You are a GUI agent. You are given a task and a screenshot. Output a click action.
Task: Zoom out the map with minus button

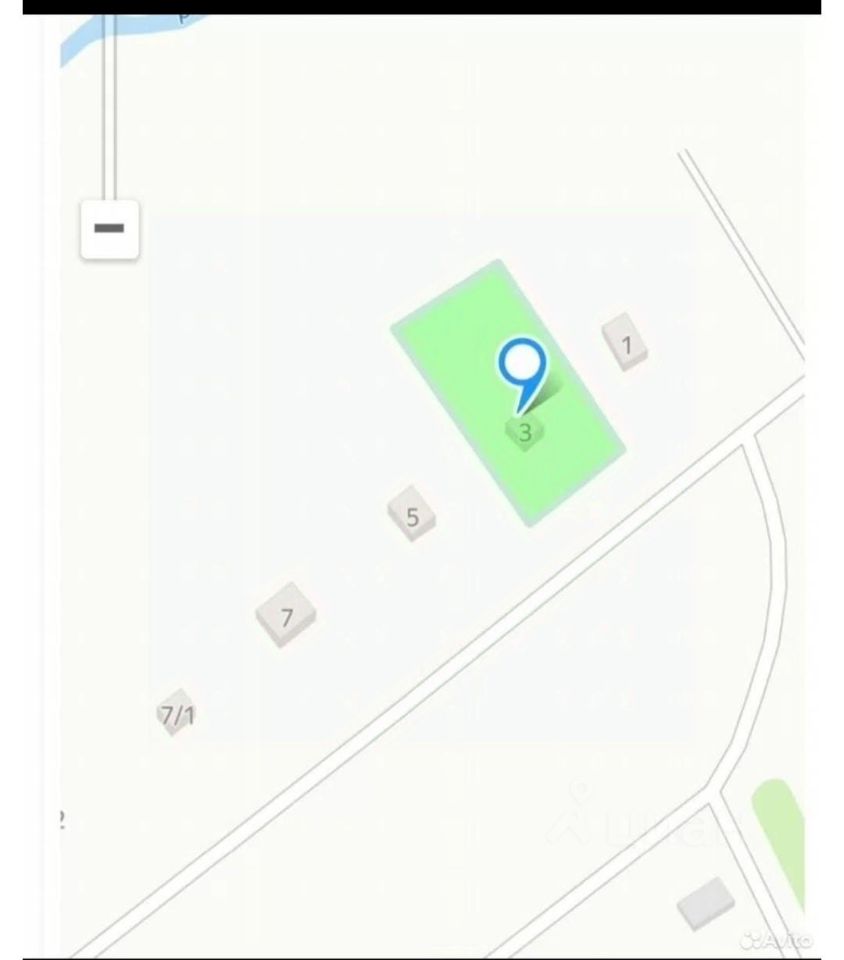109,229
